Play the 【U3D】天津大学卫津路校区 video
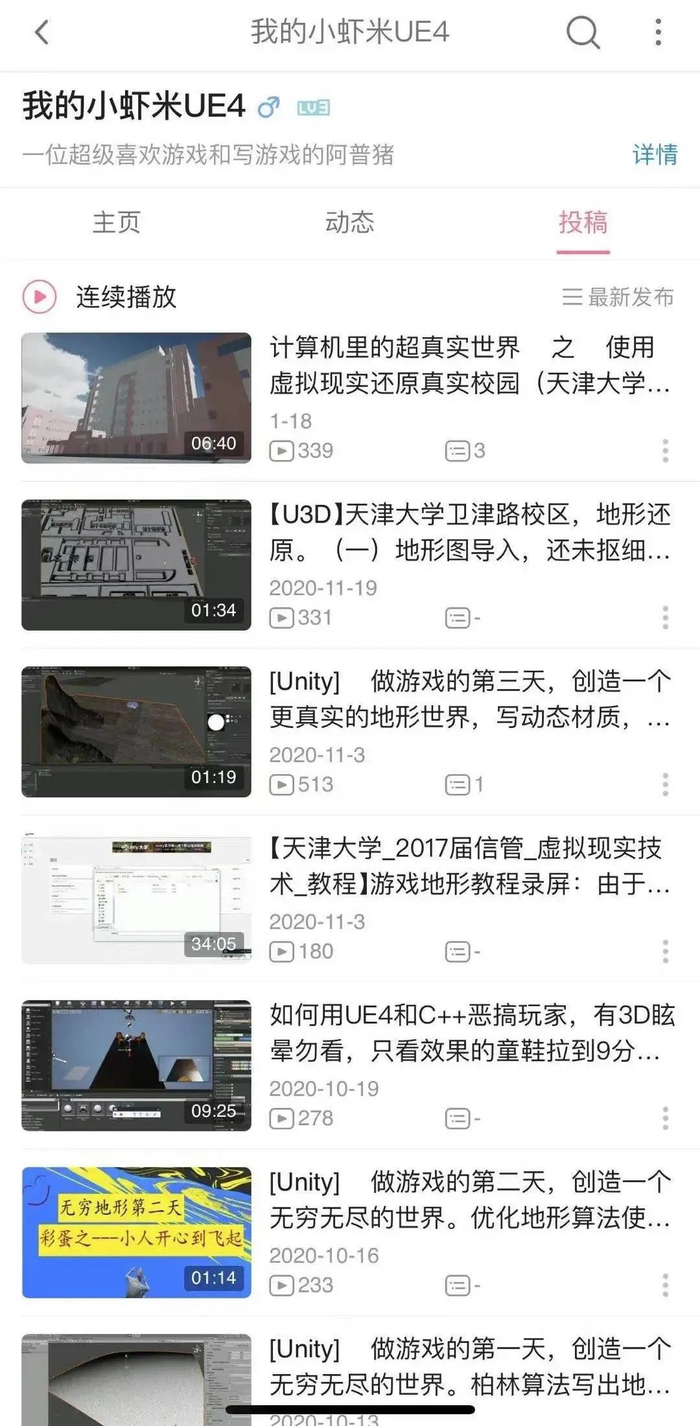The image size is (700, 1426). click(x=136, y=565)
